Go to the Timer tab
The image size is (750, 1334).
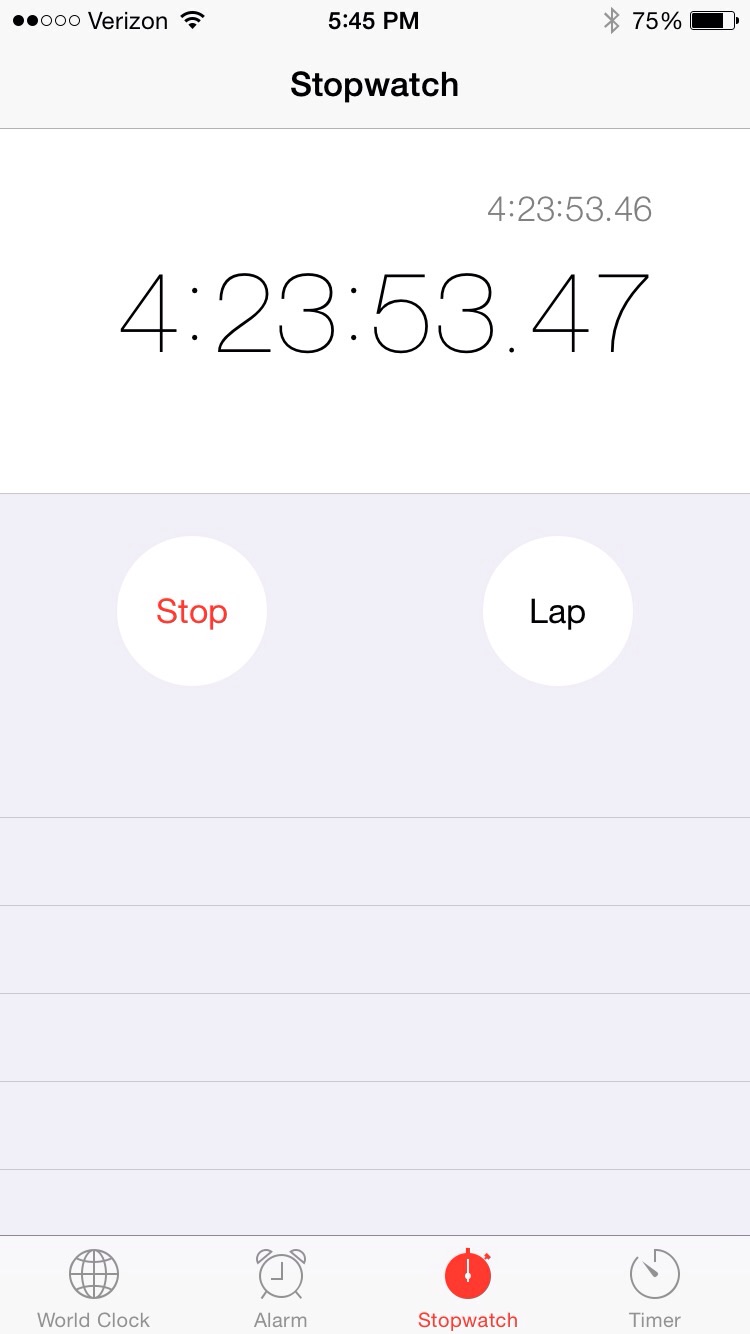(655, 1288)
